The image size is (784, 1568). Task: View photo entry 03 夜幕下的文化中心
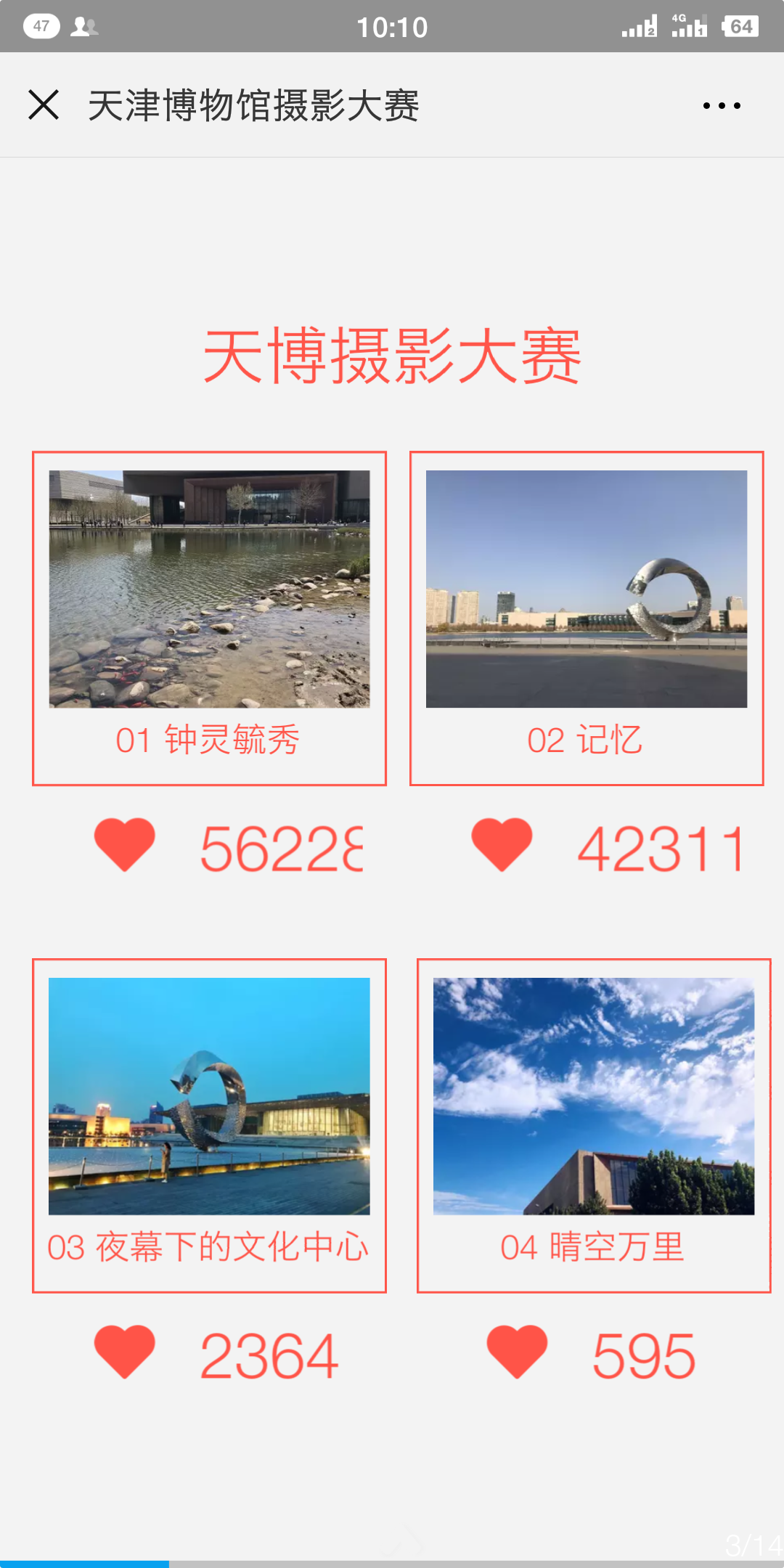209,1096
